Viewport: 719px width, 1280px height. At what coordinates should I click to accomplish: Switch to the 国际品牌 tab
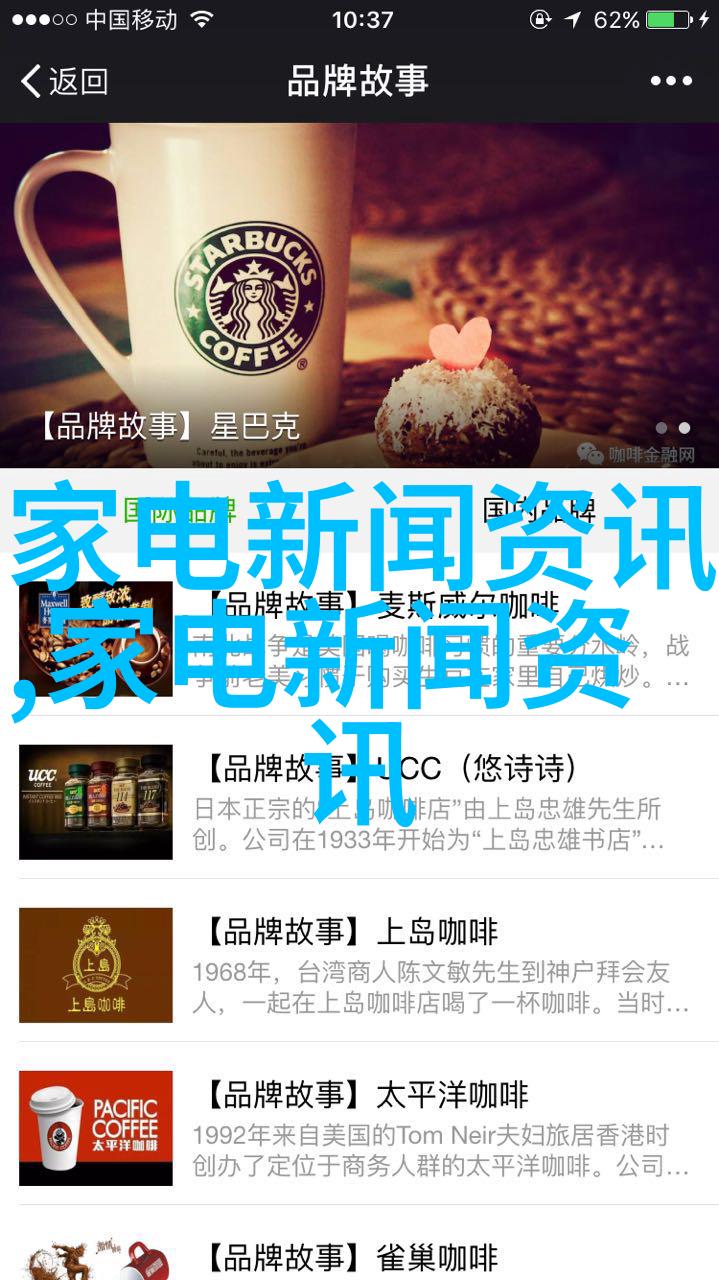click(x=180, y=510)
